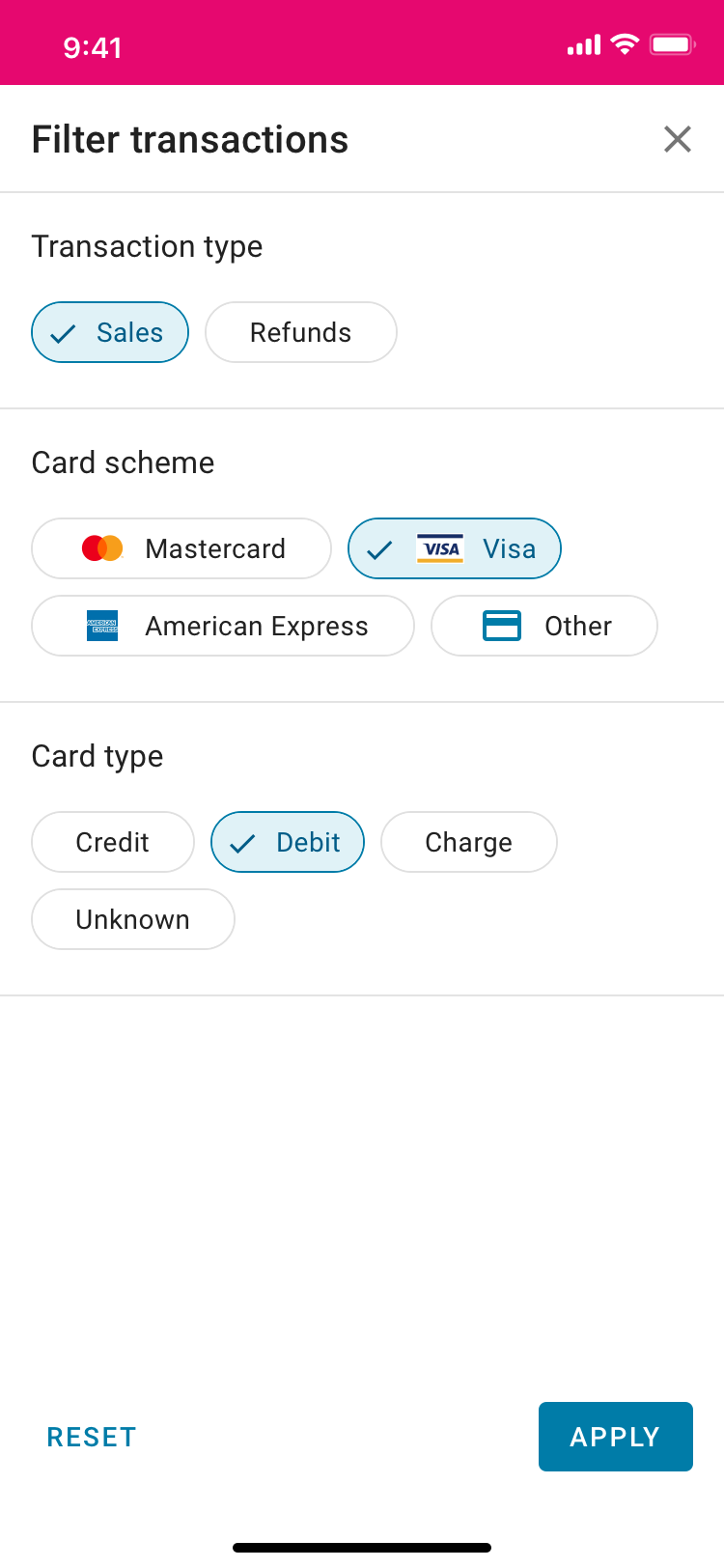Select the Refunds chip
724x1568 pixels.
point(301,332)
